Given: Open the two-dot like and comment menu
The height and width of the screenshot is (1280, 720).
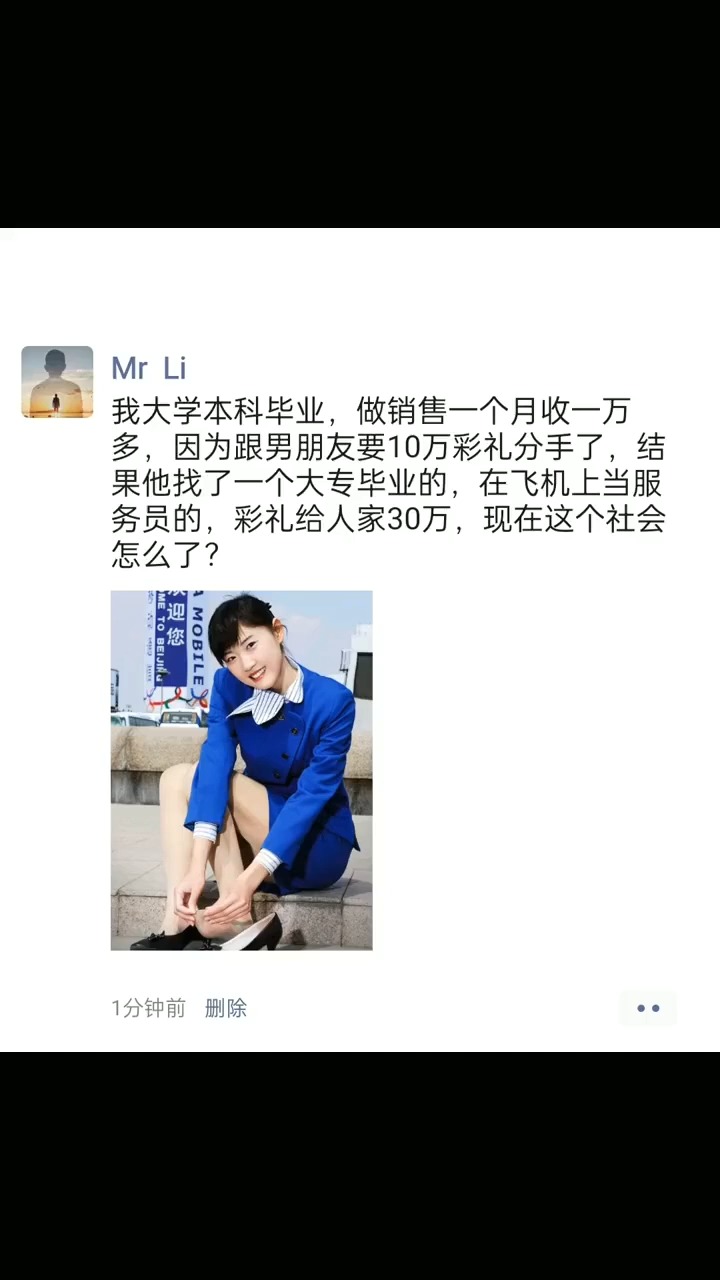Looking at the screenshot, I should click(x=648, y=1008).
